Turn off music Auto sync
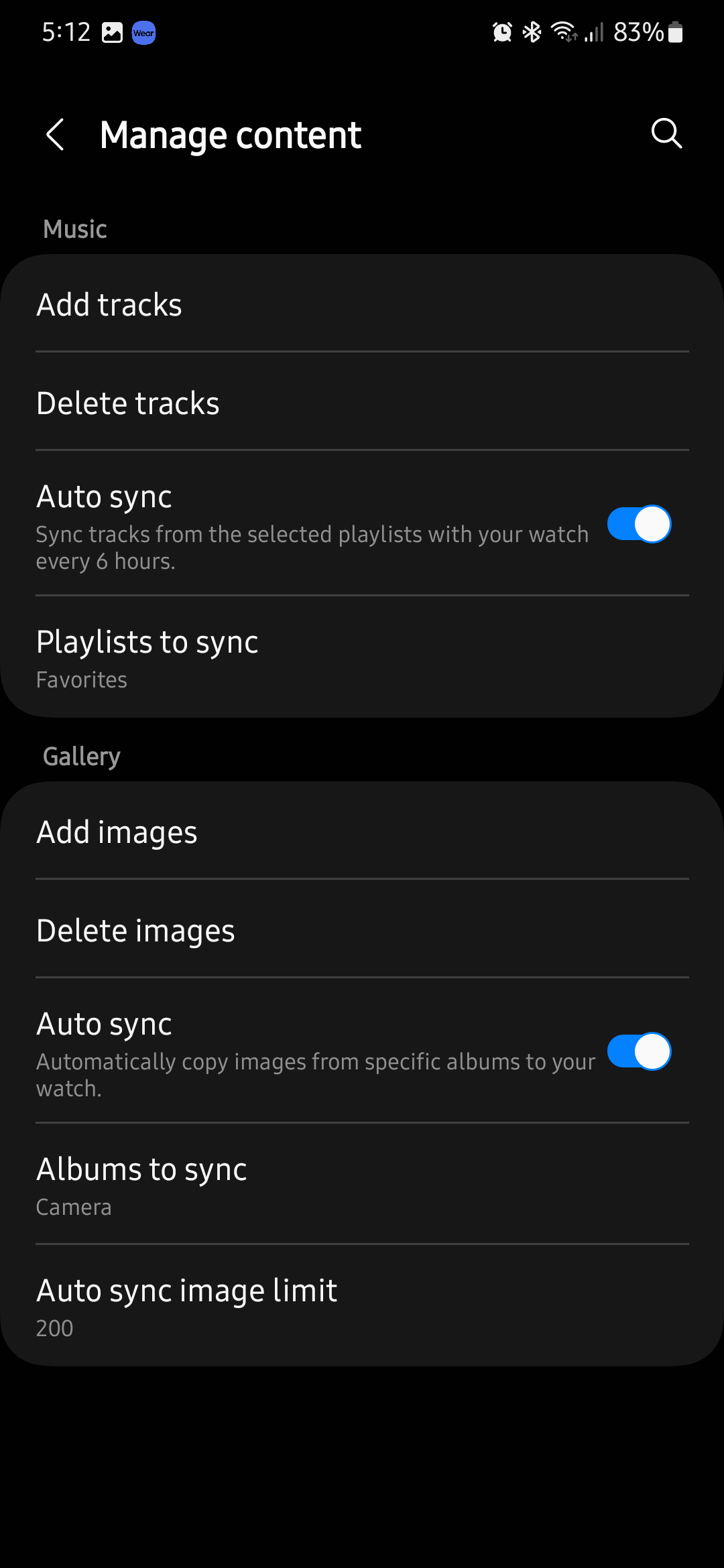This screenshot has width=724, height=1568. [638, 524]
